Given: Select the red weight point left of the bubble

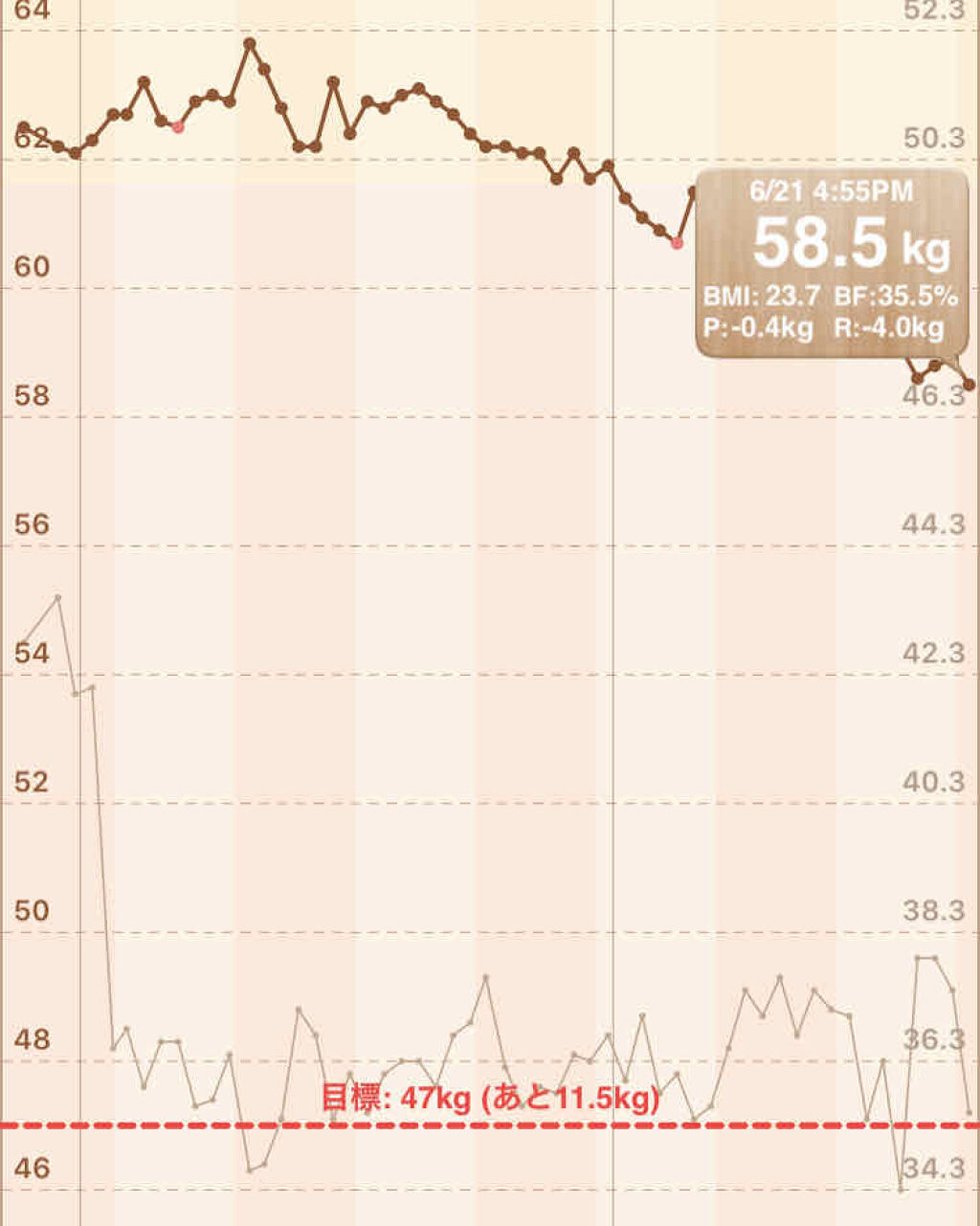Looking at the screenshot, I should 677,243.
